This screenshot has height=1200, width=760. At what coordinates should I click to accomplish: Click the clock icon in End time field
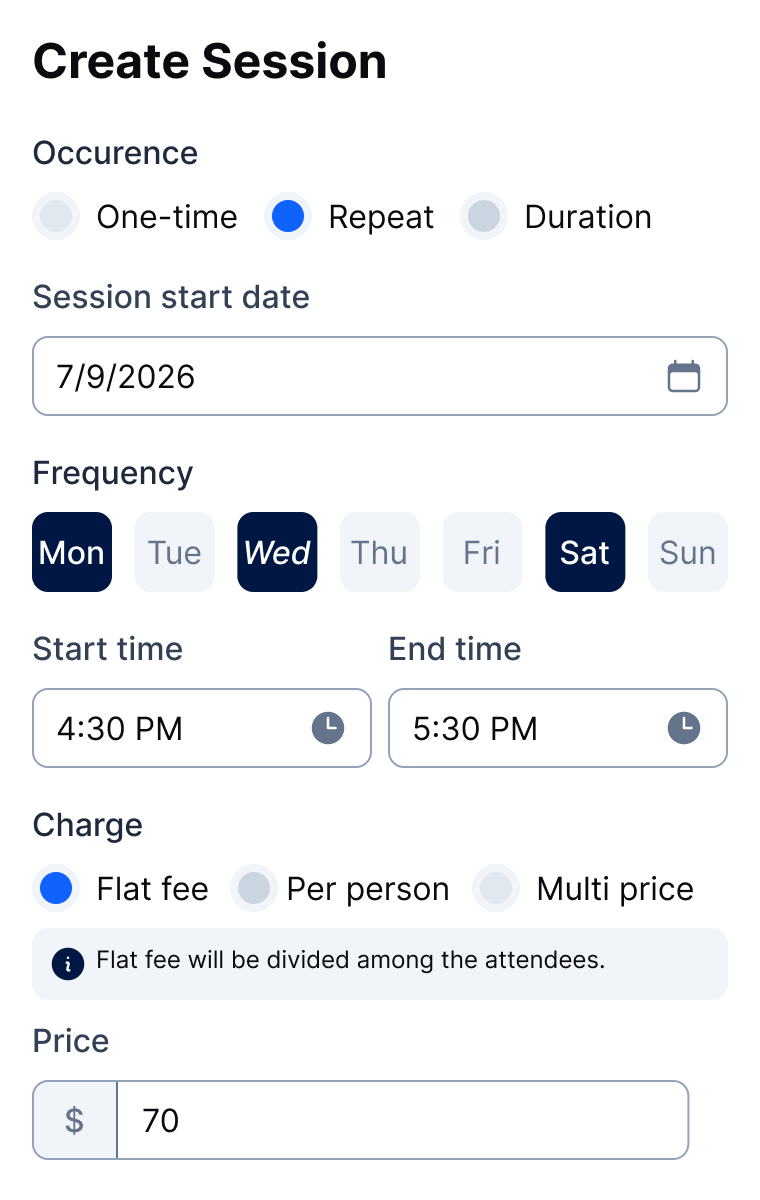point(686,728)
